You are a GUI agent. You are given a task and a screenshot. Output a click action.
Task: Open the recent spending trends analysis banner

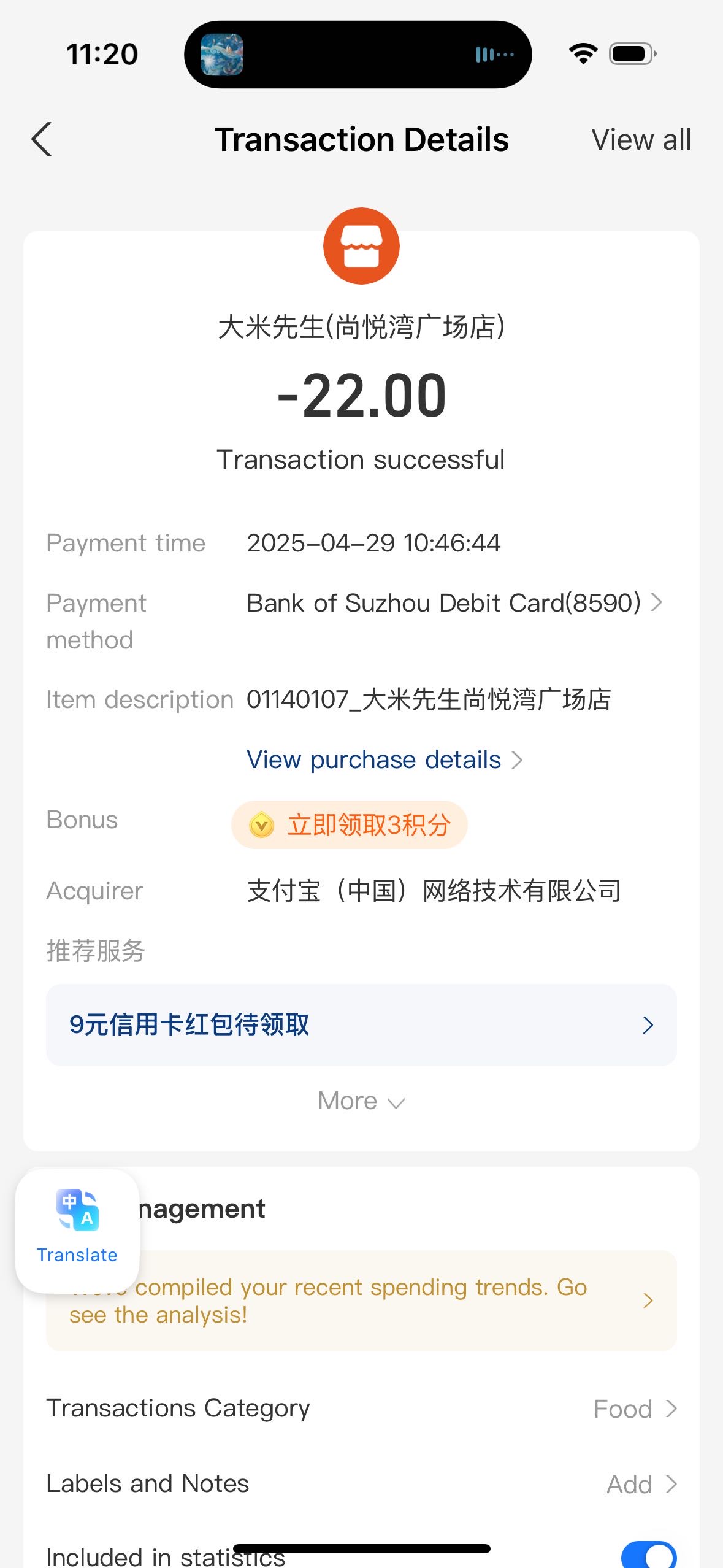click(x=361, y=1301)
